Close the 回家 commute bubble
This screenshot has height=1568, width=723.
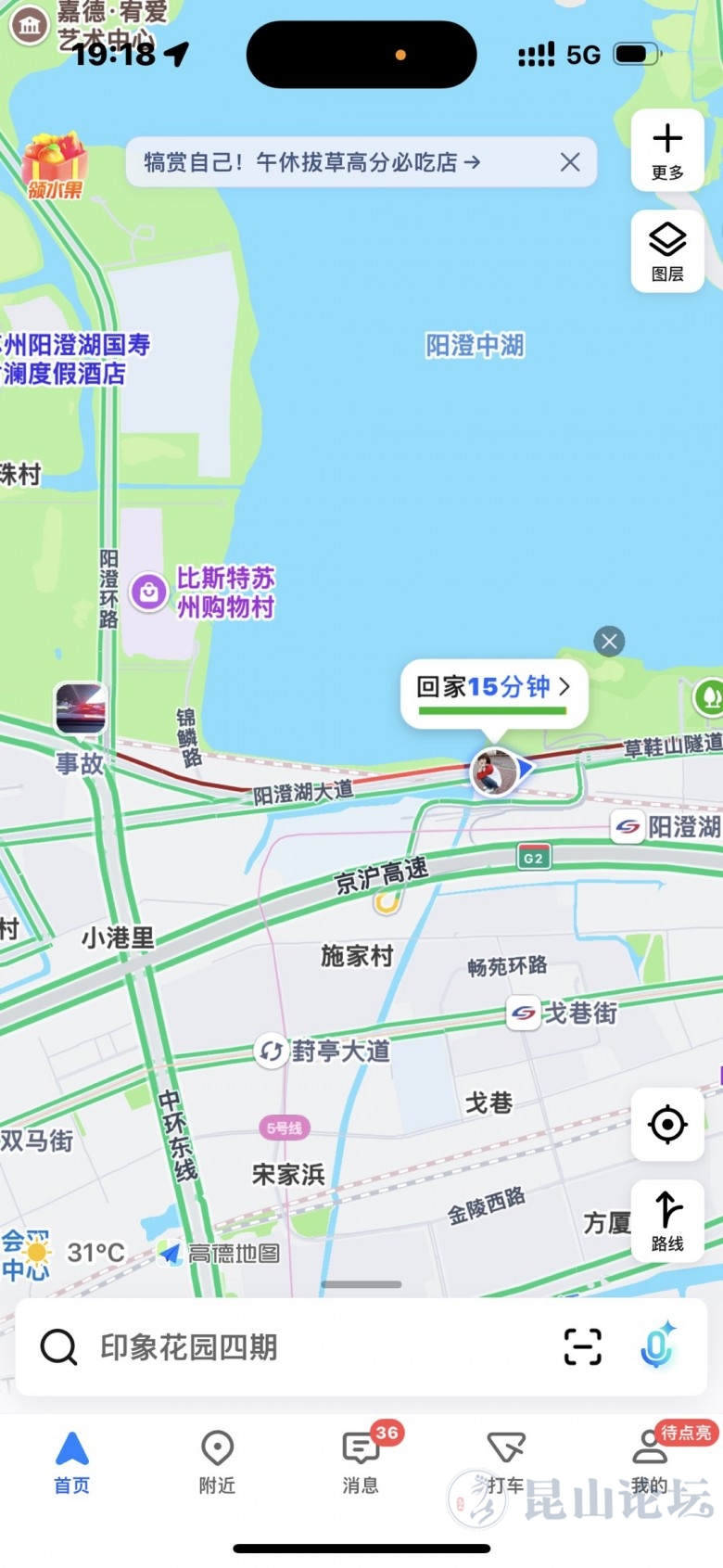[609, 641]
